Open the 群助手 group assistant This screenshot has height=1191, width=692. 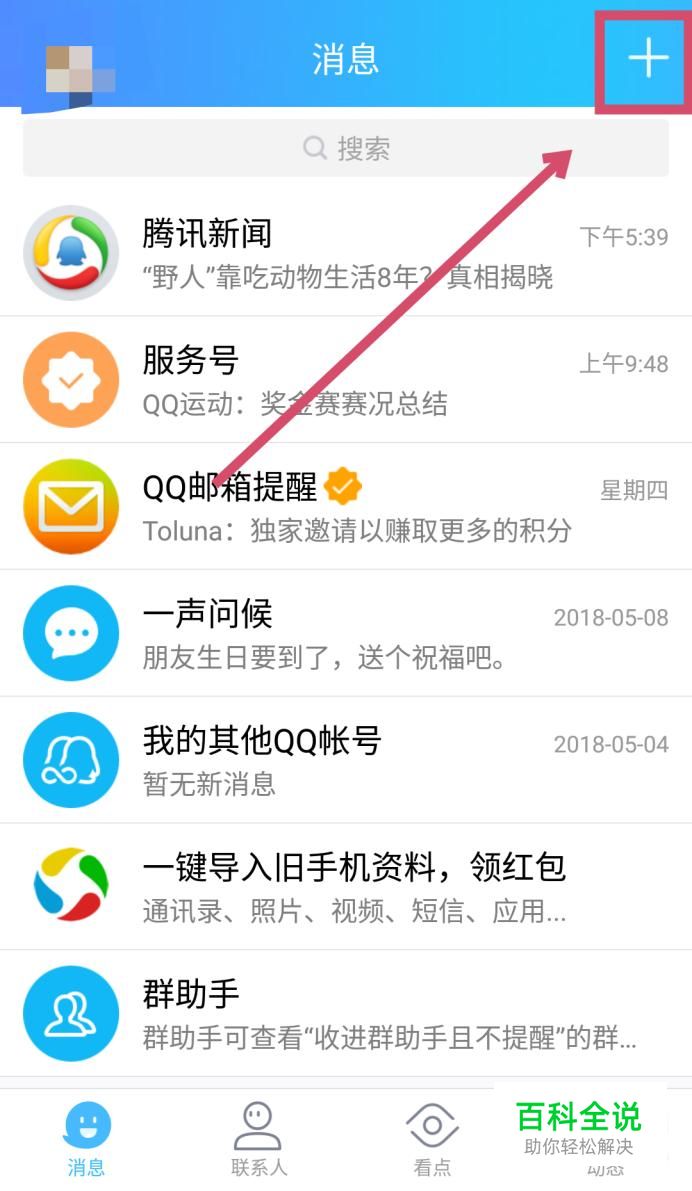[x=346, y=1013]
